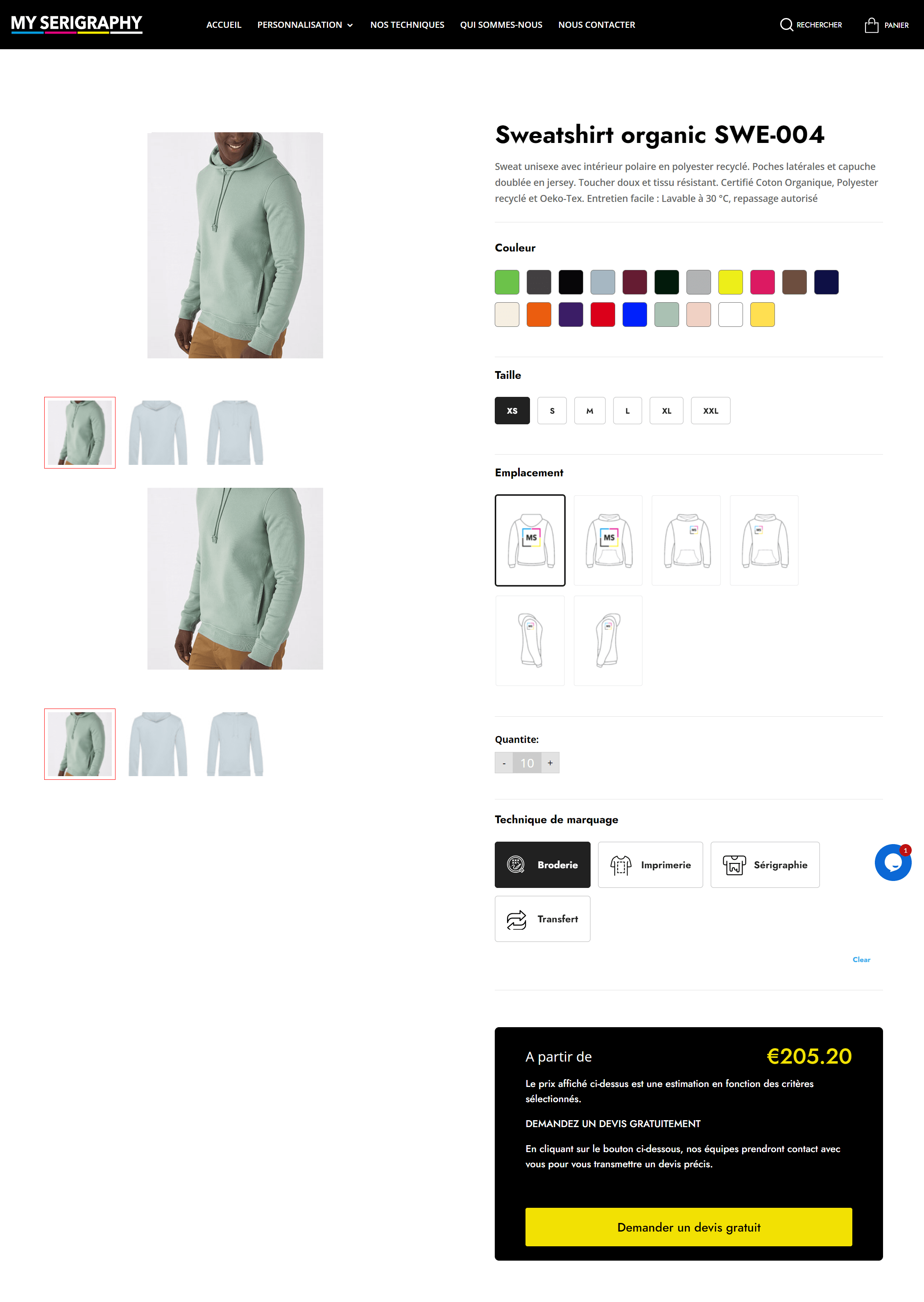
Task: Choose Imprimerie marking technique
Action: (650, 865)
